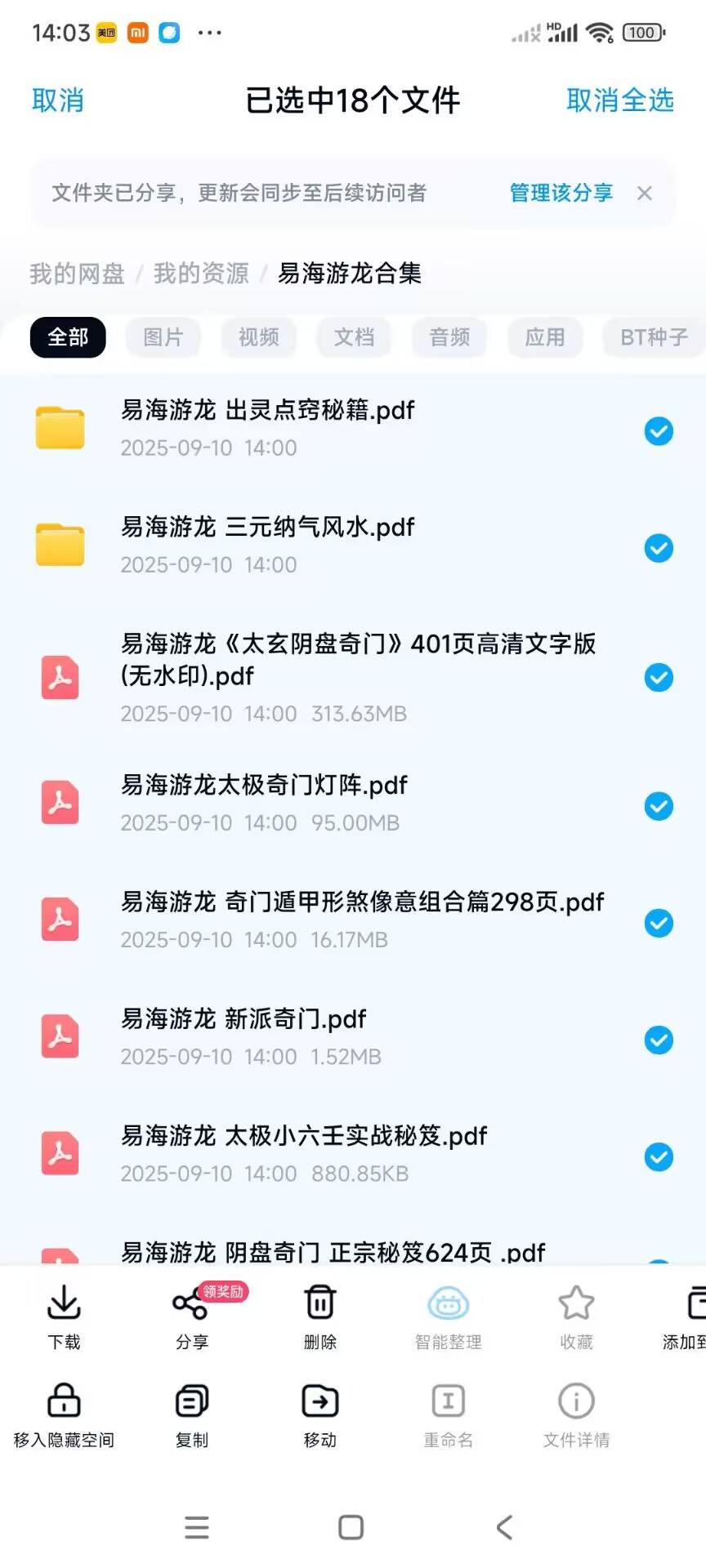Switch to the 图片 filter chip

[163, 337]
